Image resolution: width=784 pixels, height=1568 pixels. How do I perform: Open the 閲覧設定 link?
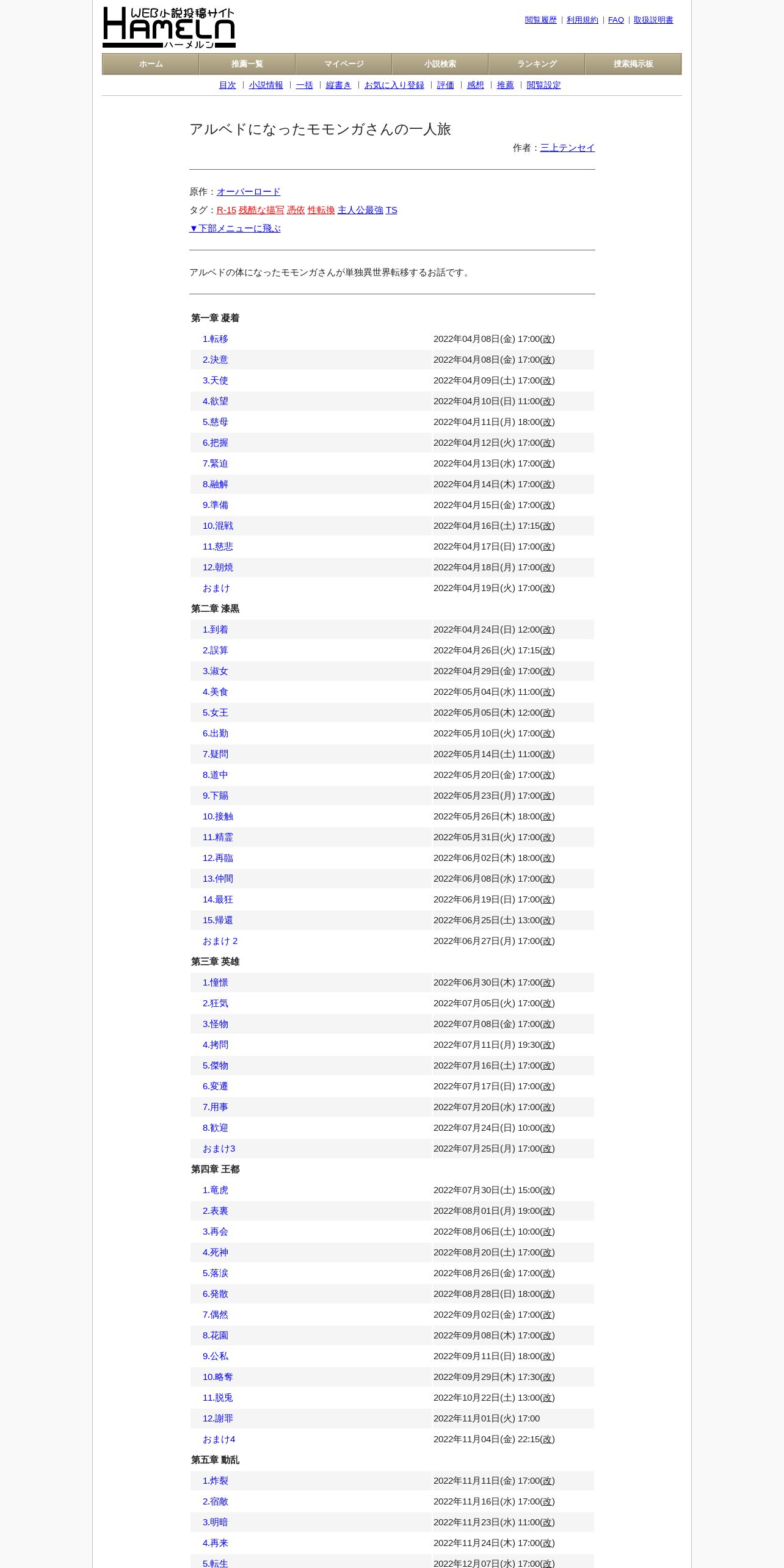544,85
